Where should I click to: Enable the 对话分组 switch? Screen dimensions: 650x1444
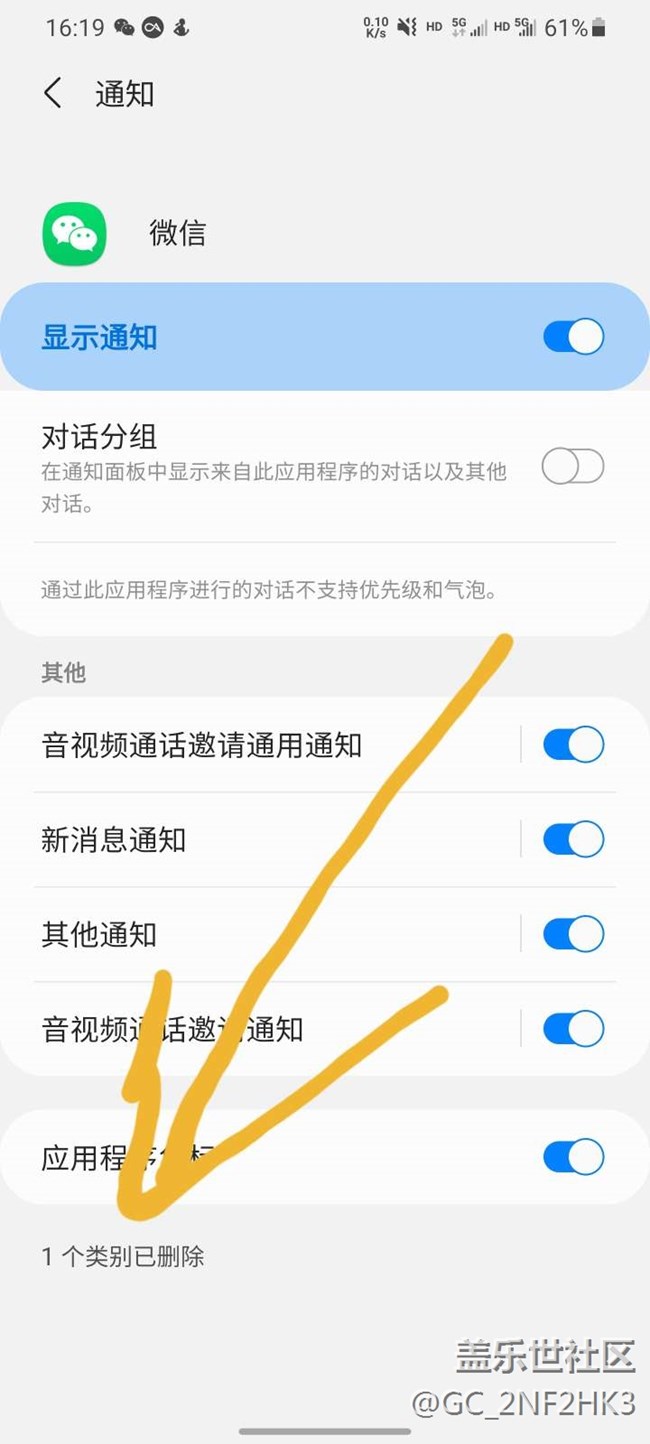573,466
